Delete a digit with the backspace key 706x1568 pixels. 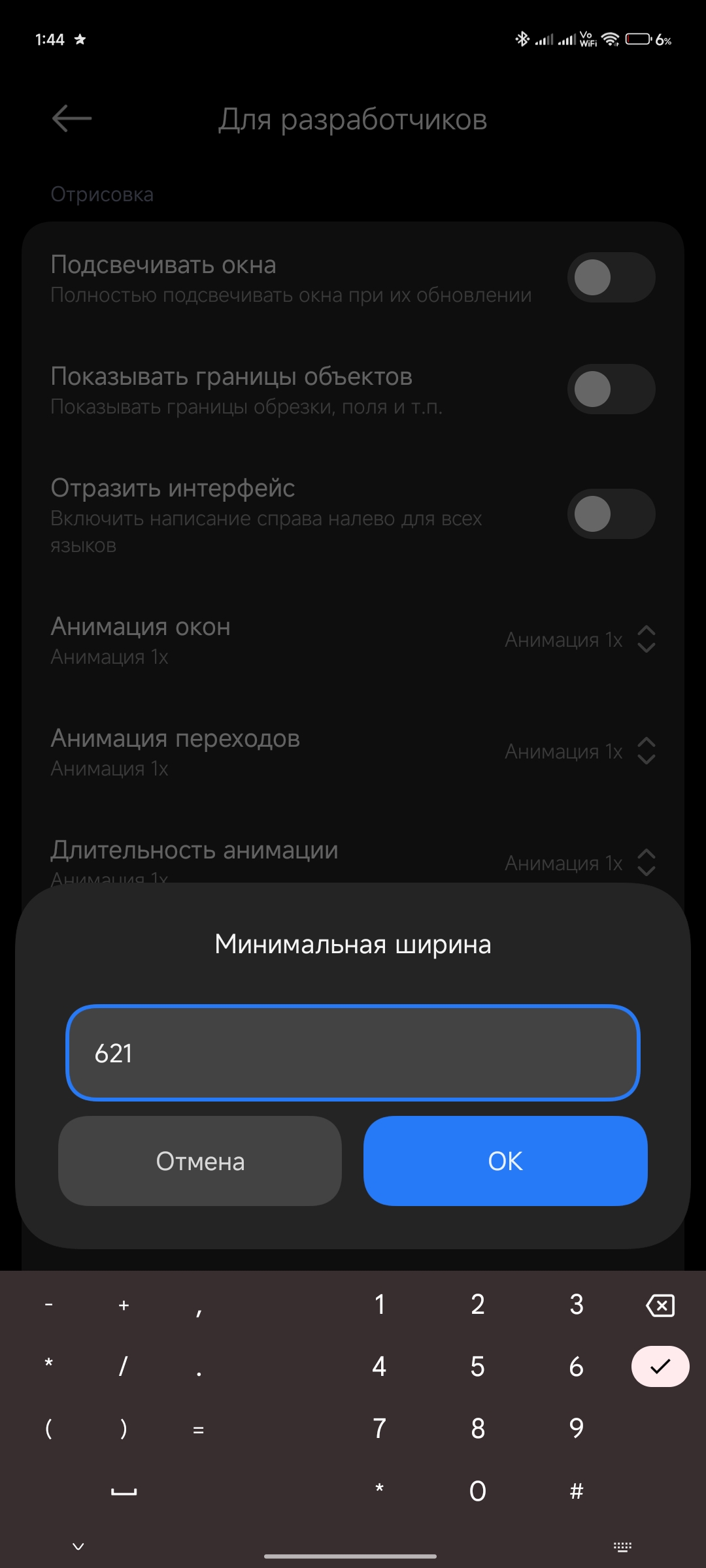[660, 1305]
